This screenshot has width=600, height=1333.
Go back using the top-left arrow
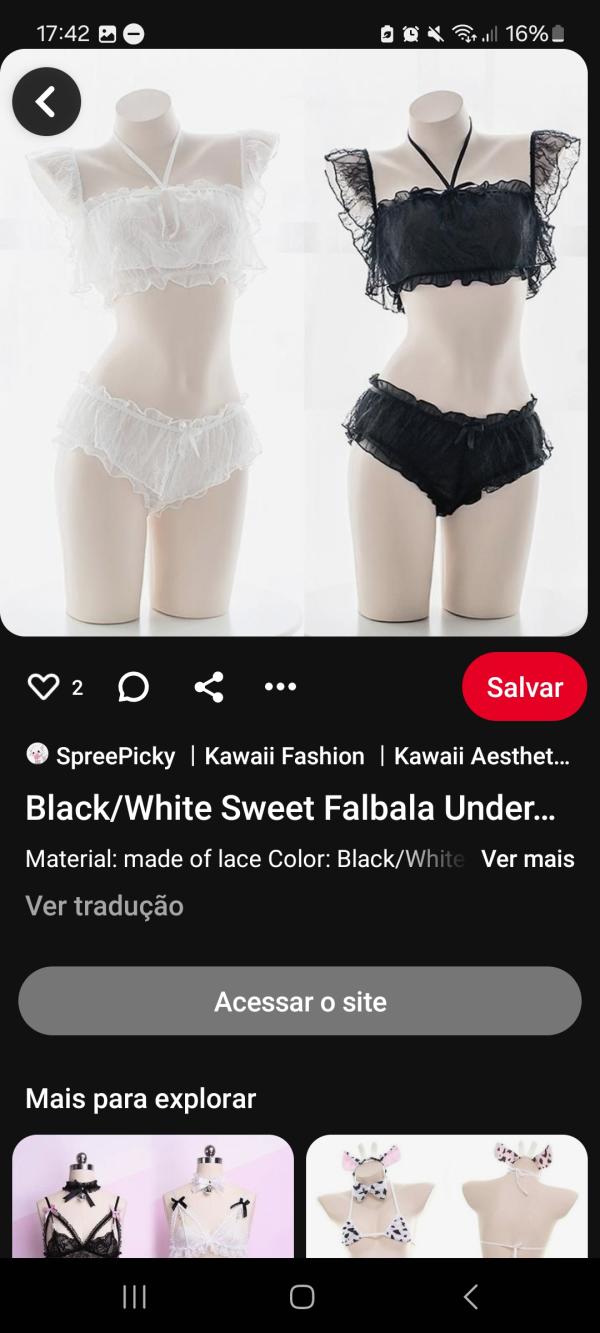tap(46, 101)
